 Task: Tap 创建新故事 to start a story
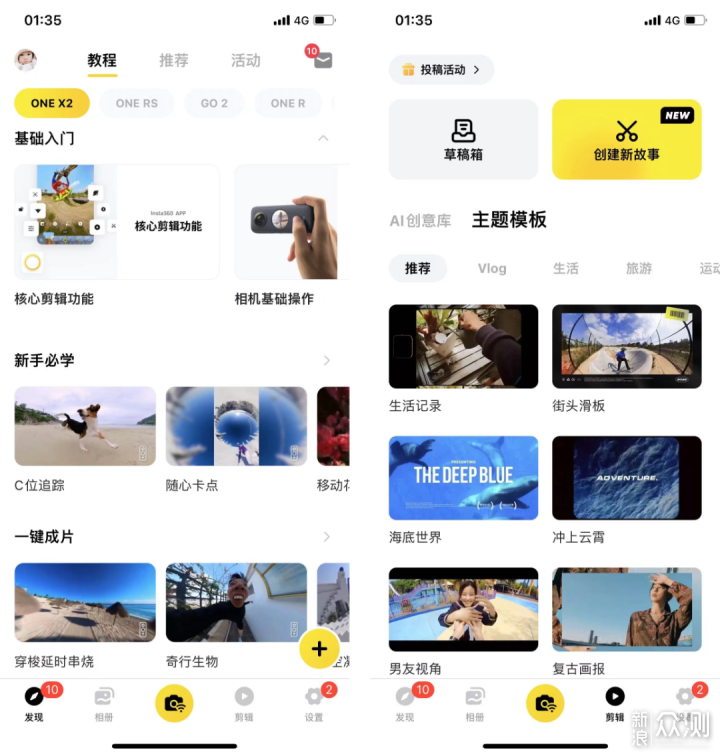click(x=626, y=140)
